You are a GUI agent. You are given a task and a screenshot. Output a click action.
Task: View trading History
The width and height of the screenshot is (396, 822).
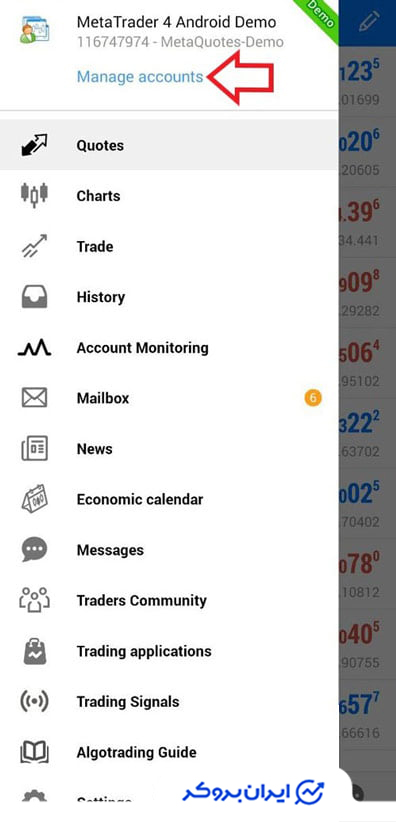tap(168, 297)
